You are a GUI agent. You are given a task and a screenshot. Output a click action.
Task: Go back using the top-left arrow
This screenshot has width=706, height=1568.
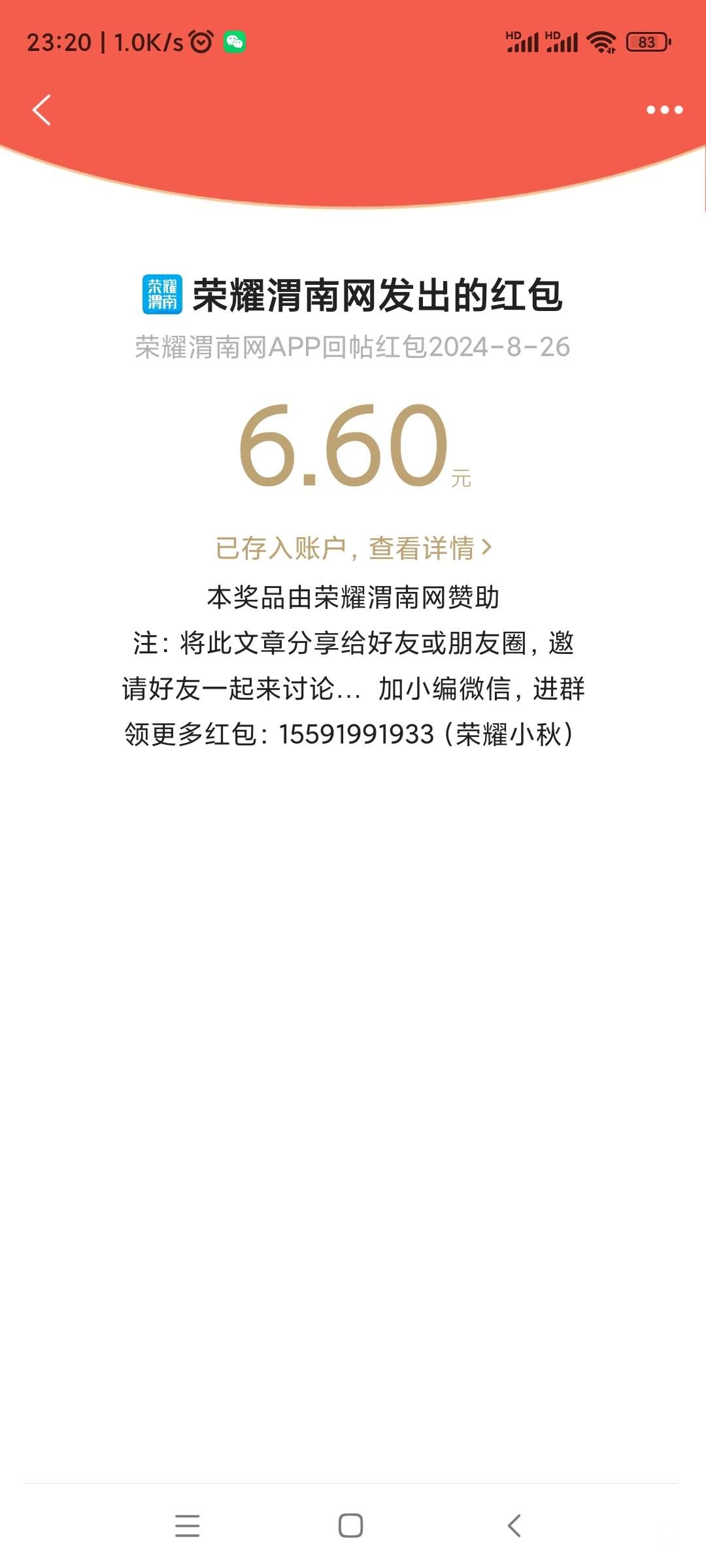click(x=42, y=110)
